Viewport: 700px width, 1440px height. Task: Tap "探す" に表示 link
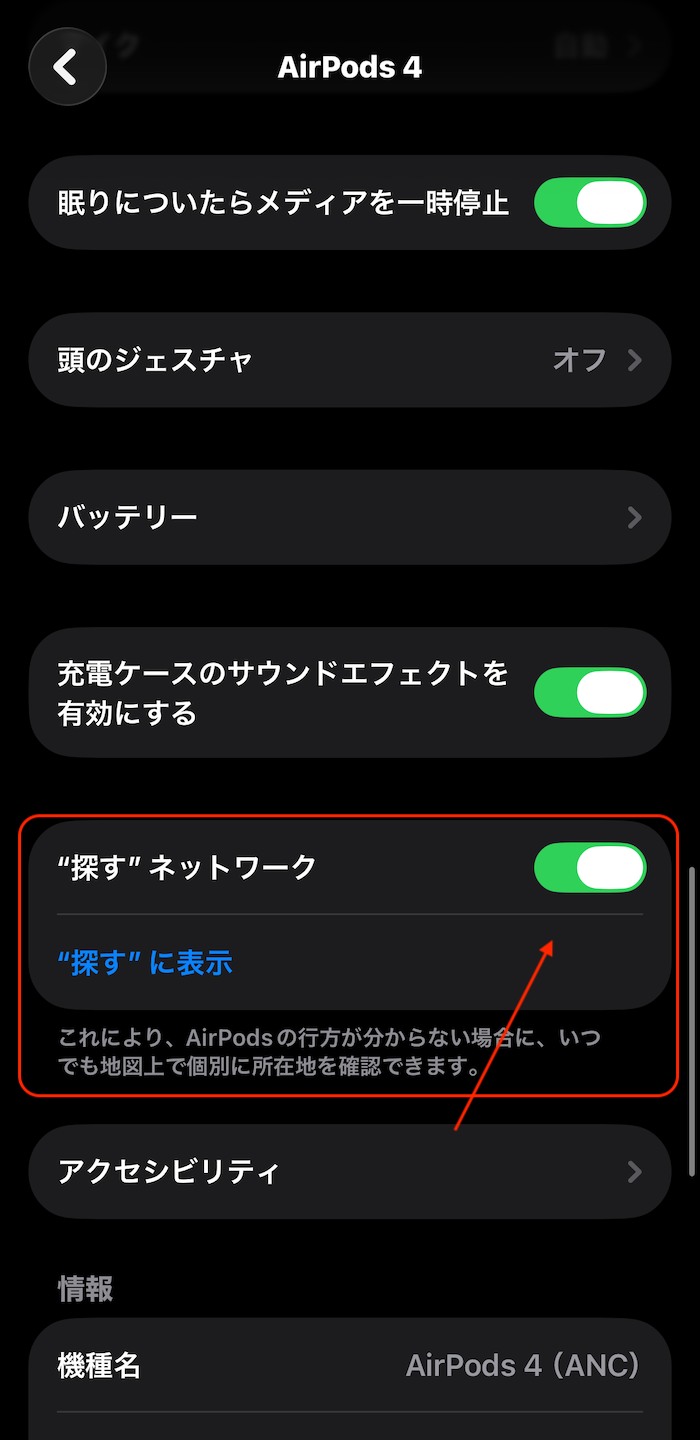pos(146,963)
